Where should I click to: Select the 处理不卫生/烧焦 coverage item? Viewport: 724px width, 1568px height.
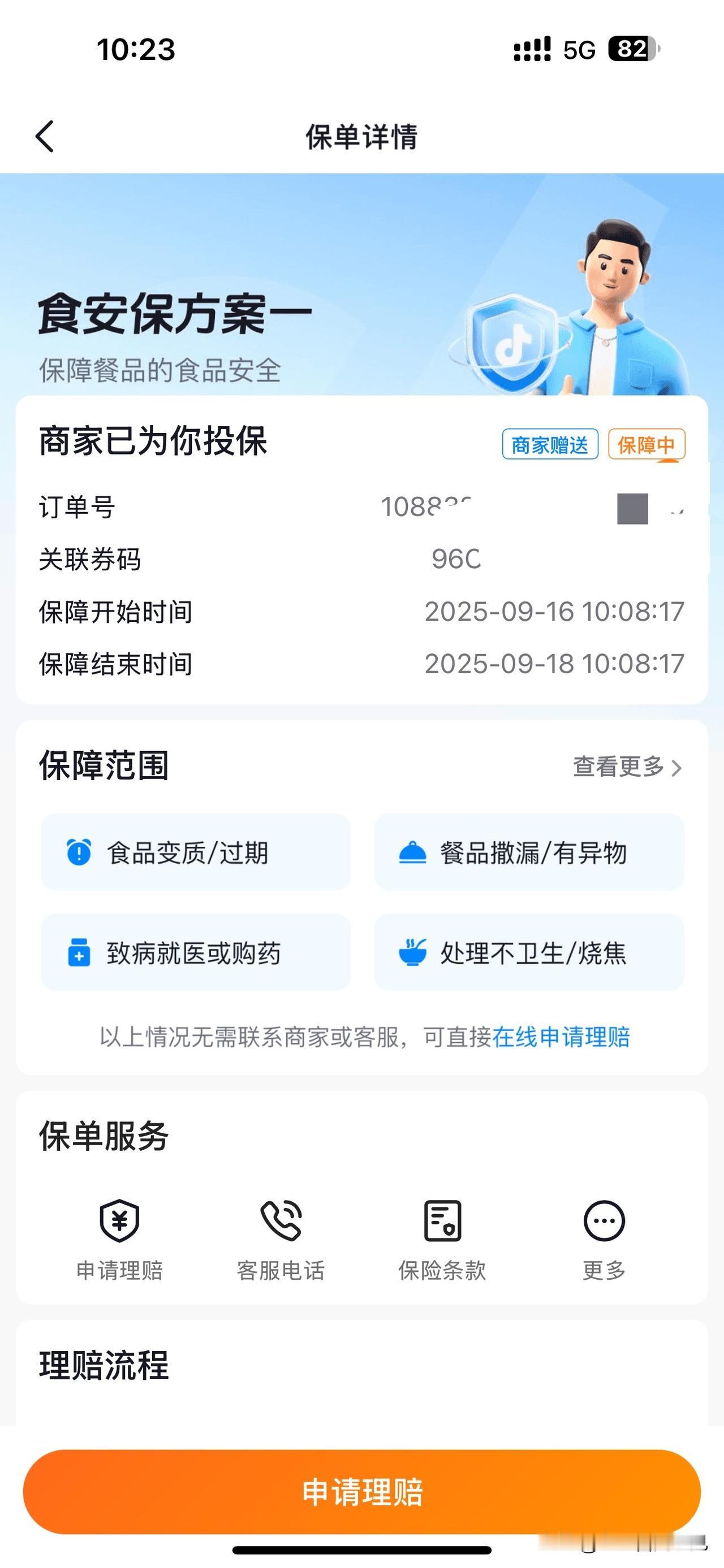click(x=529, y=952)
